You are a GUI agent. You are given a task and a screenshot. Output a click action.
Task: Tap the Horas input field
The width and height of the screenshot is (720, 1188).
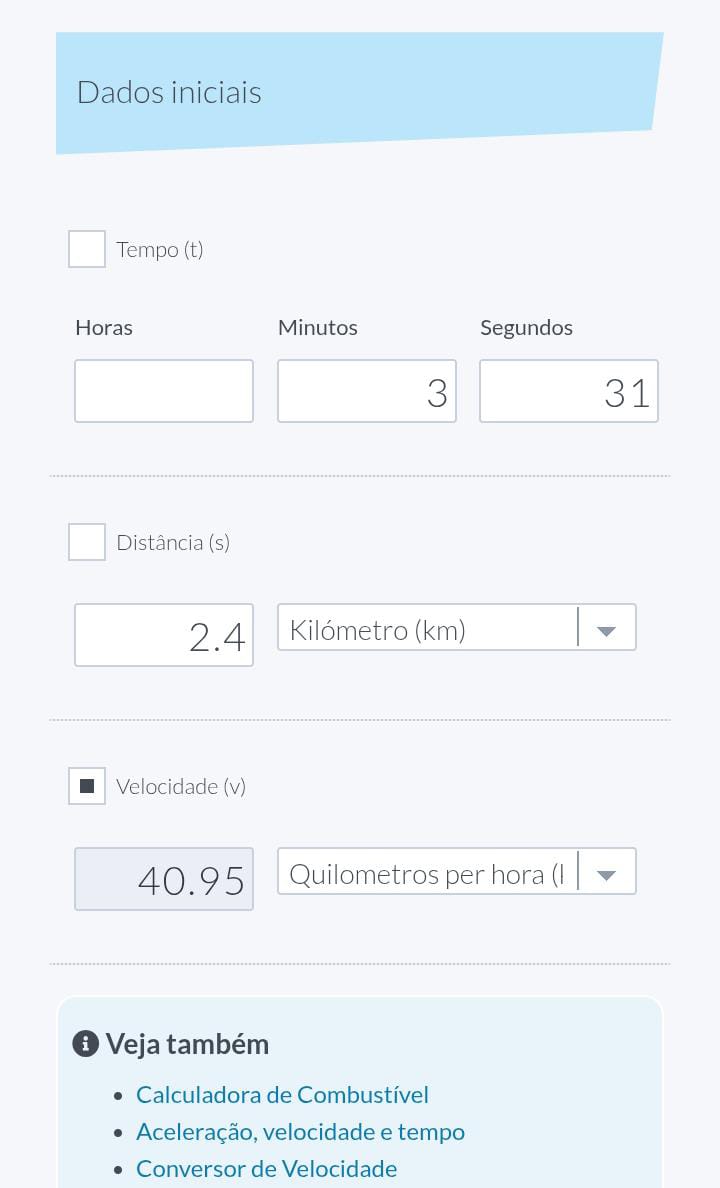[164, 391]
